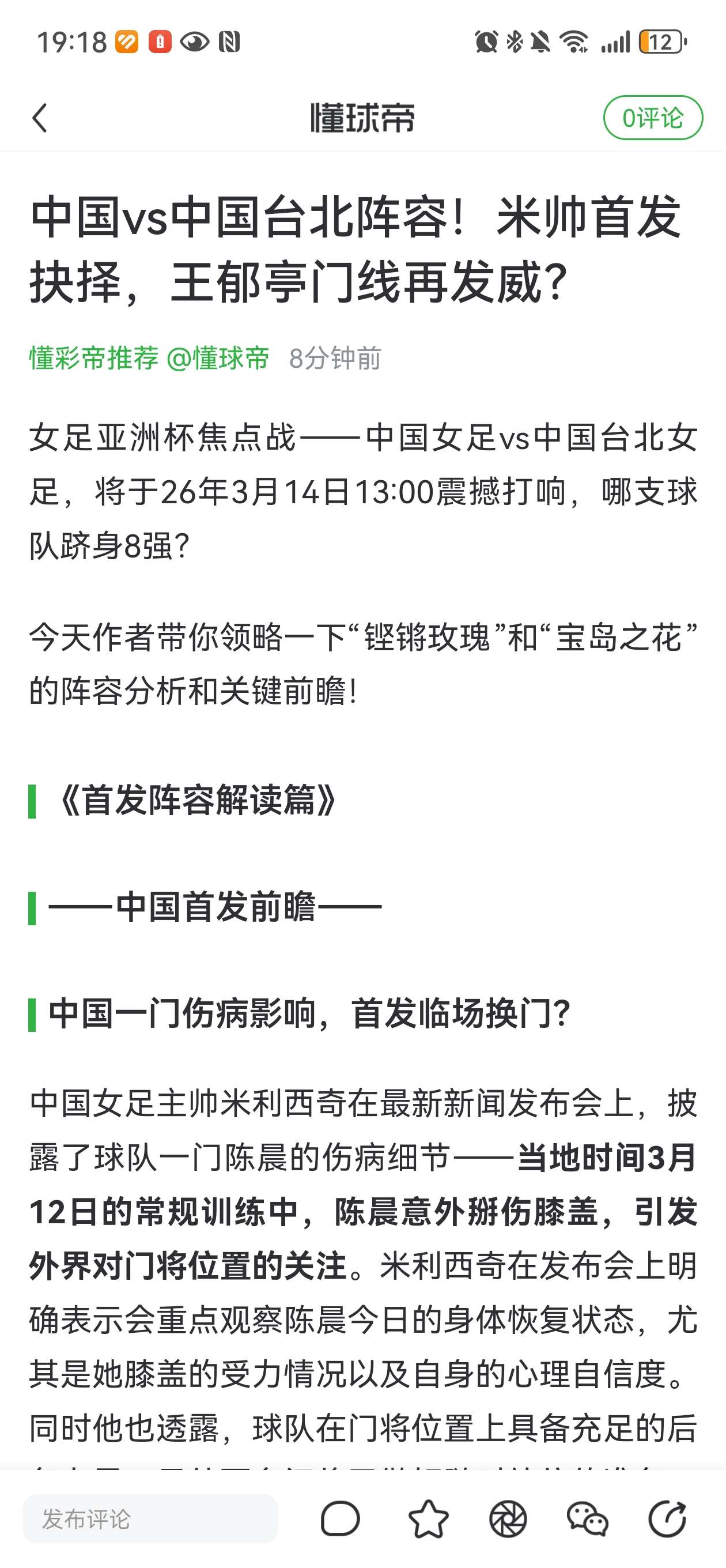Share to WeChat Moments
Image resolution: width=726 pixels, height=1568 pixels.
[x=508, y=1520]
